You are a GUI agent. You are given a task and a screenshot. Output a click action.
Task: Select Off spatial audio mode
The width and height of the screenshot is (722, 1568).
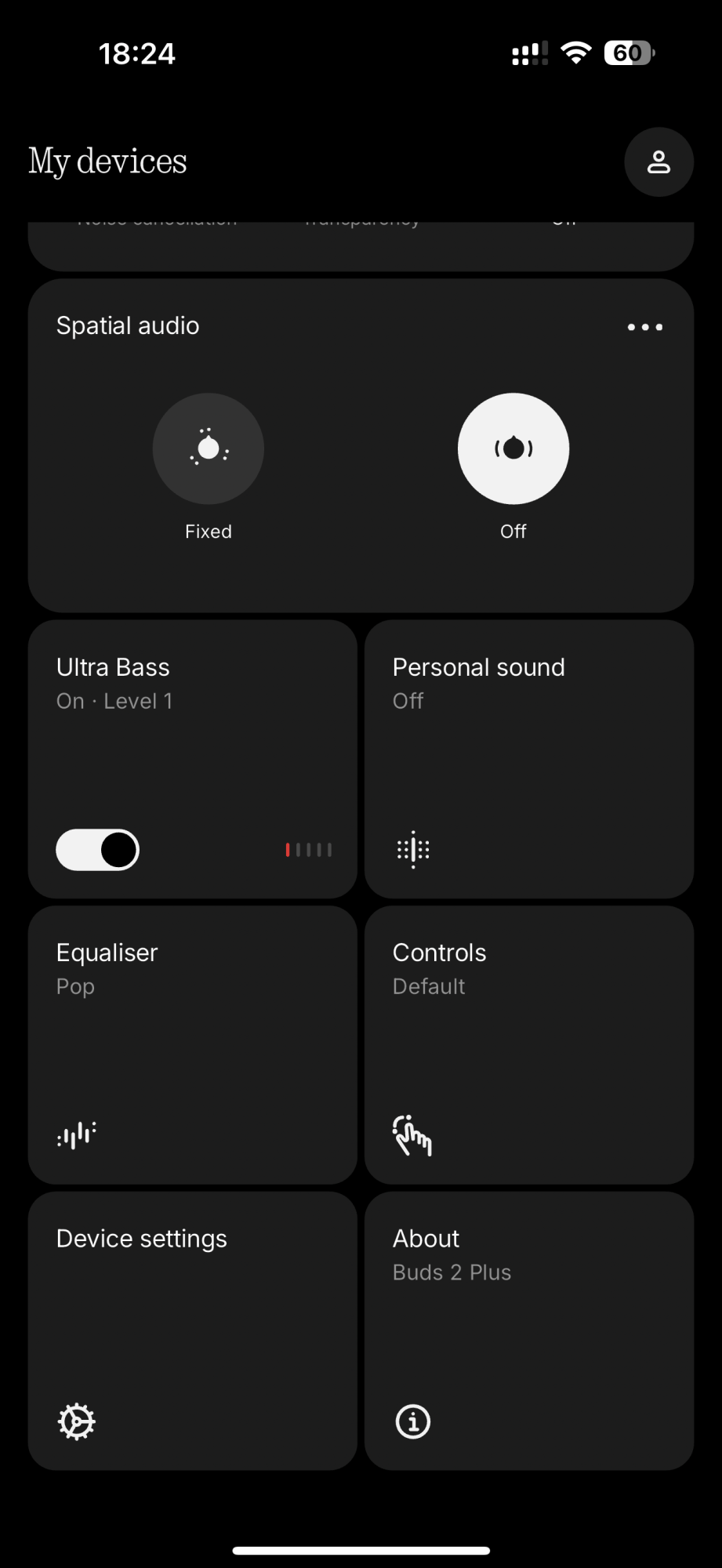point(513,449)
